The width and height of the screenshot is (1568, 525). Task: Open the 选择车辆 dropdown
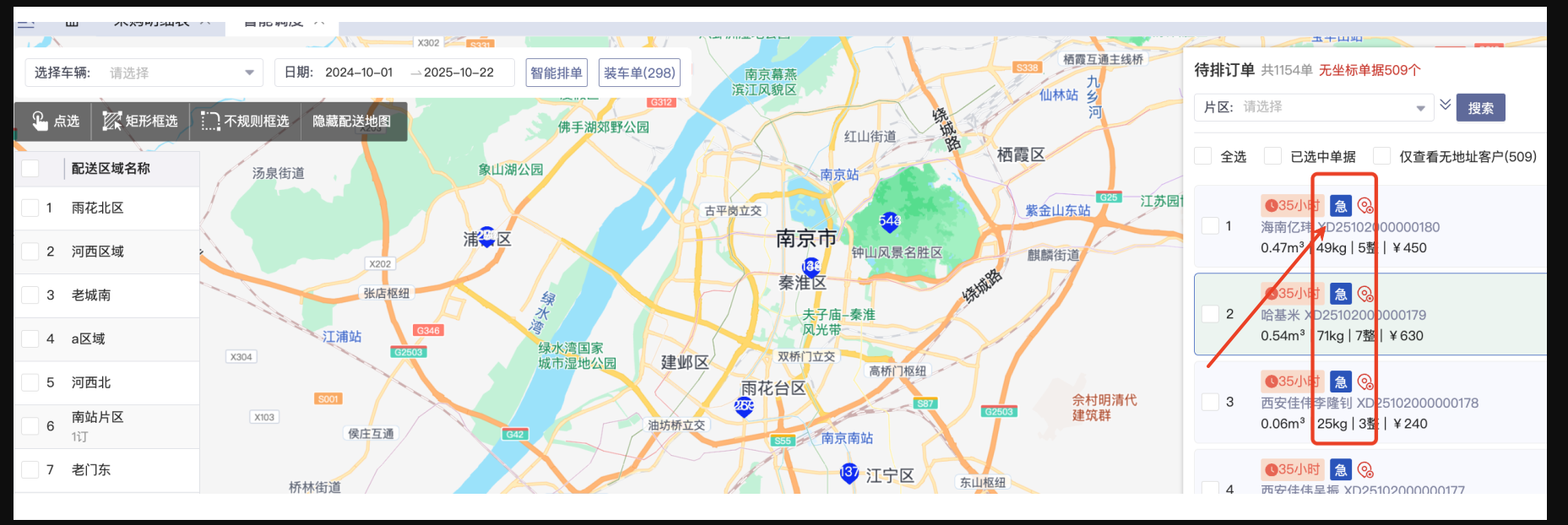click(x=179, y=73)
